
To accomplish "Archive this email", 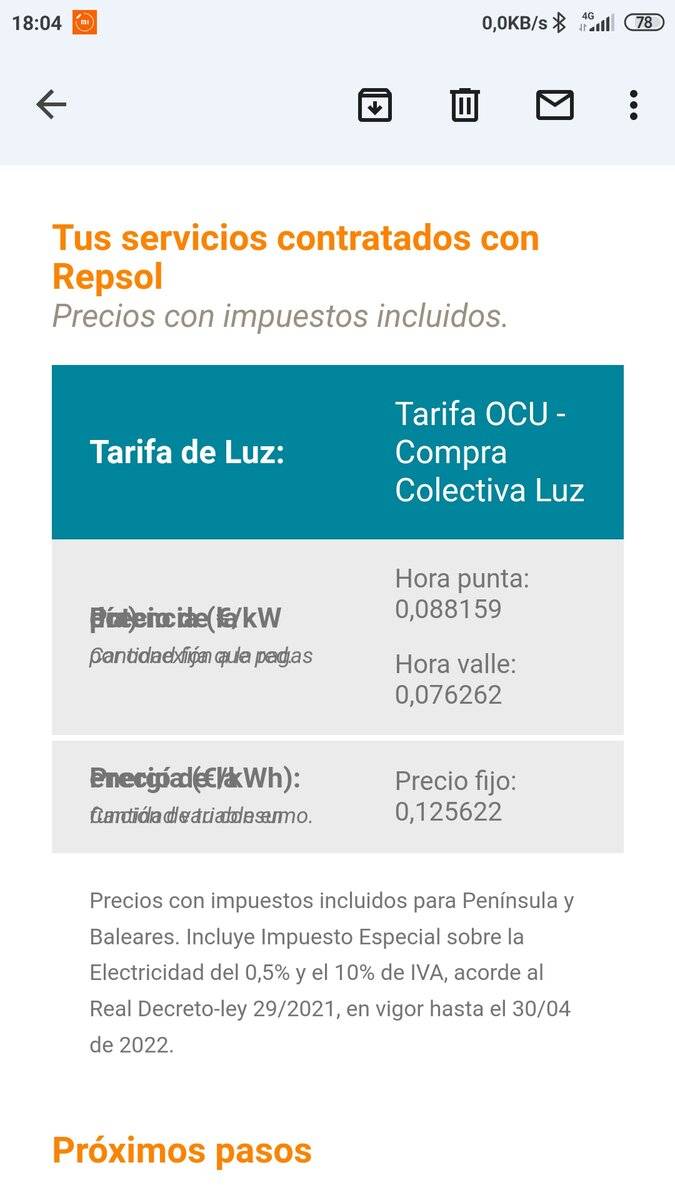I will click(x=375, y=105).
